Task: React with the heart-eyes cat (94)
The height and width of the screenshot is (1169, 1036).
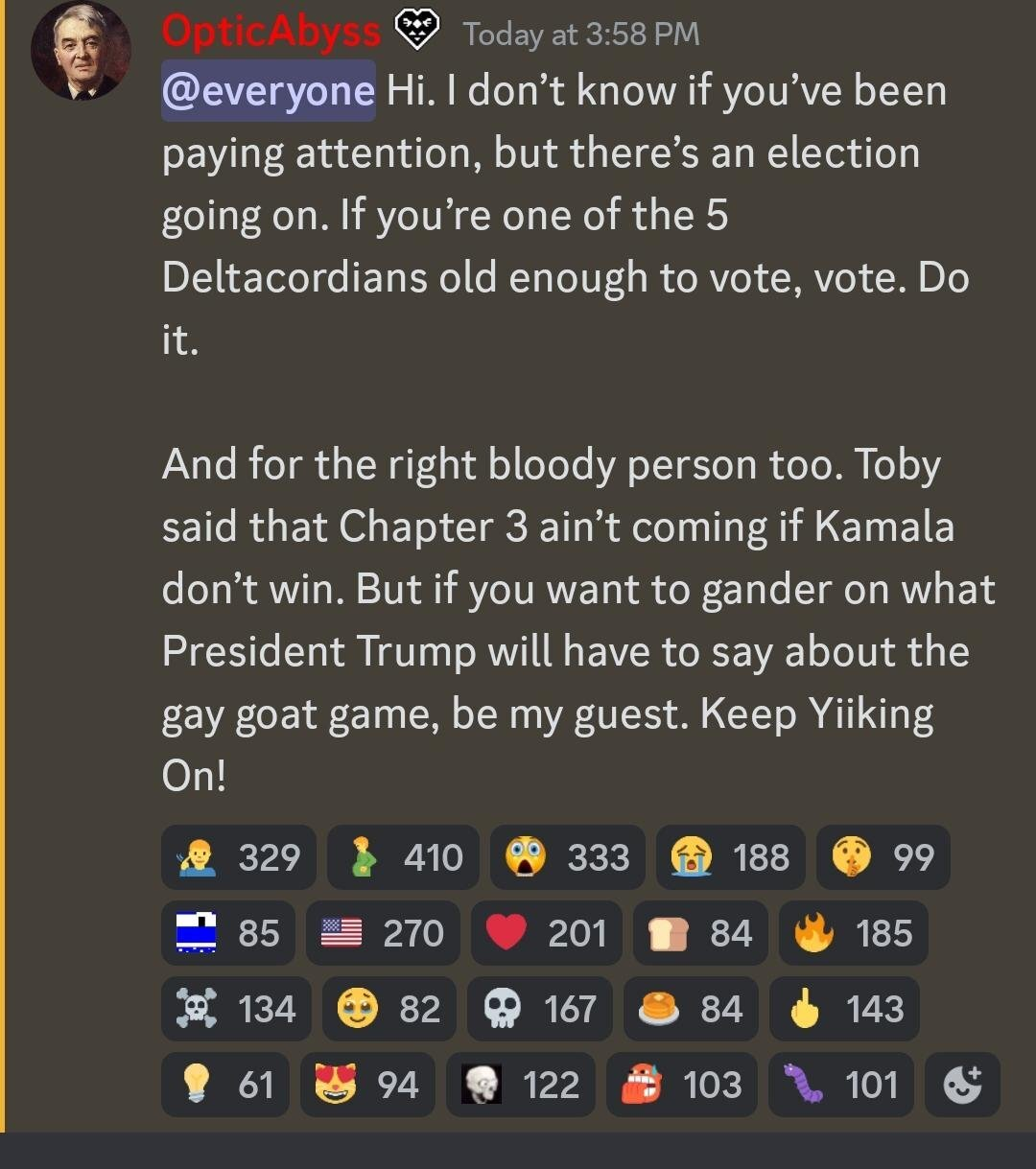Action: pos(367,1085)
